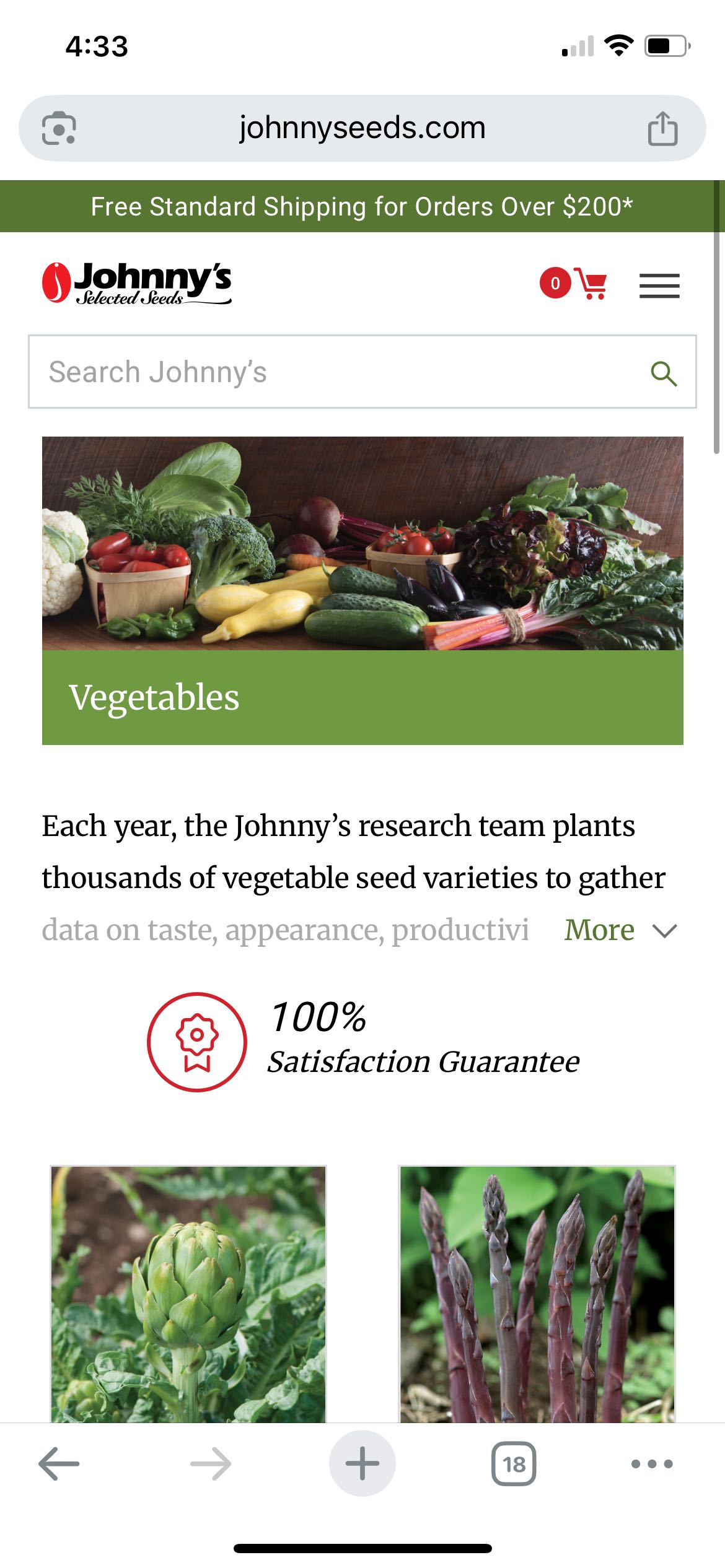Tap the johnnyseeds.com address bar
Screen dimensions: 725x1568
[x=362, y=129]
